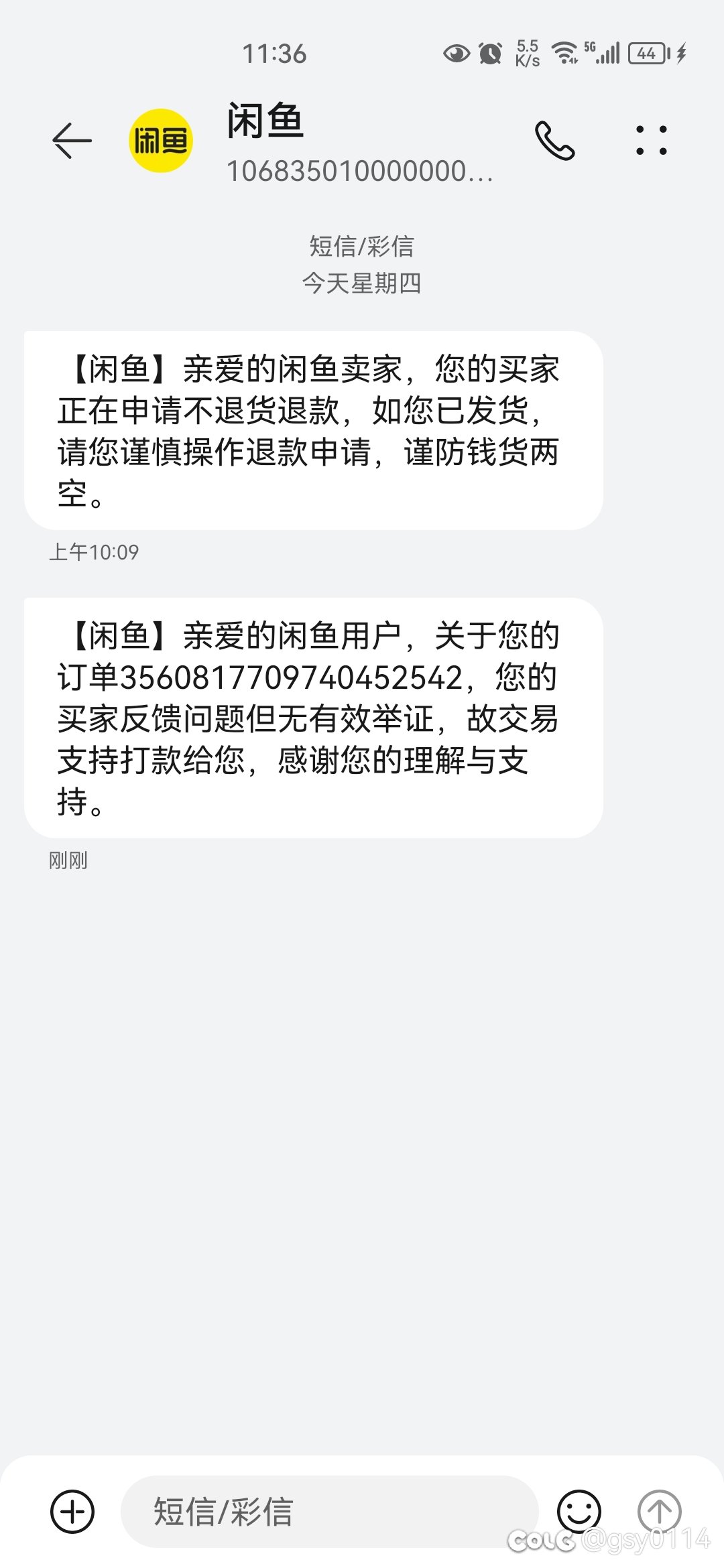This screenshot has width=724, height=1568.
Task: Open the emoji smiley picker
Action: pos(579,1511)
